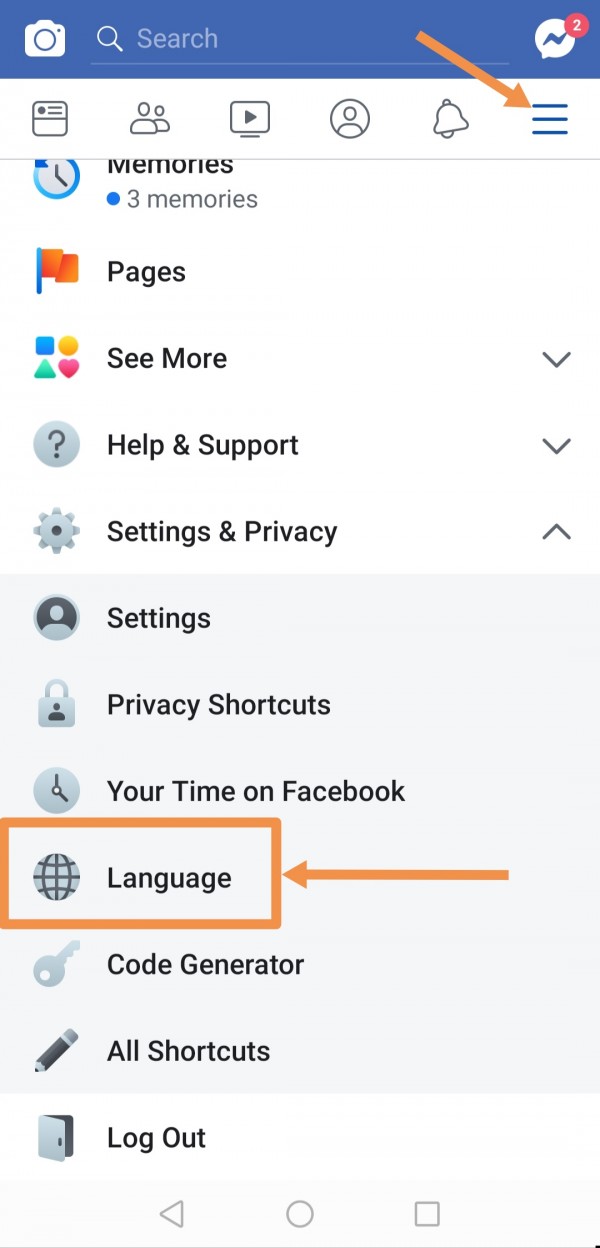Log Out of the account
The height and width of the screenshot is (1248, 600).
[156, 1138]
